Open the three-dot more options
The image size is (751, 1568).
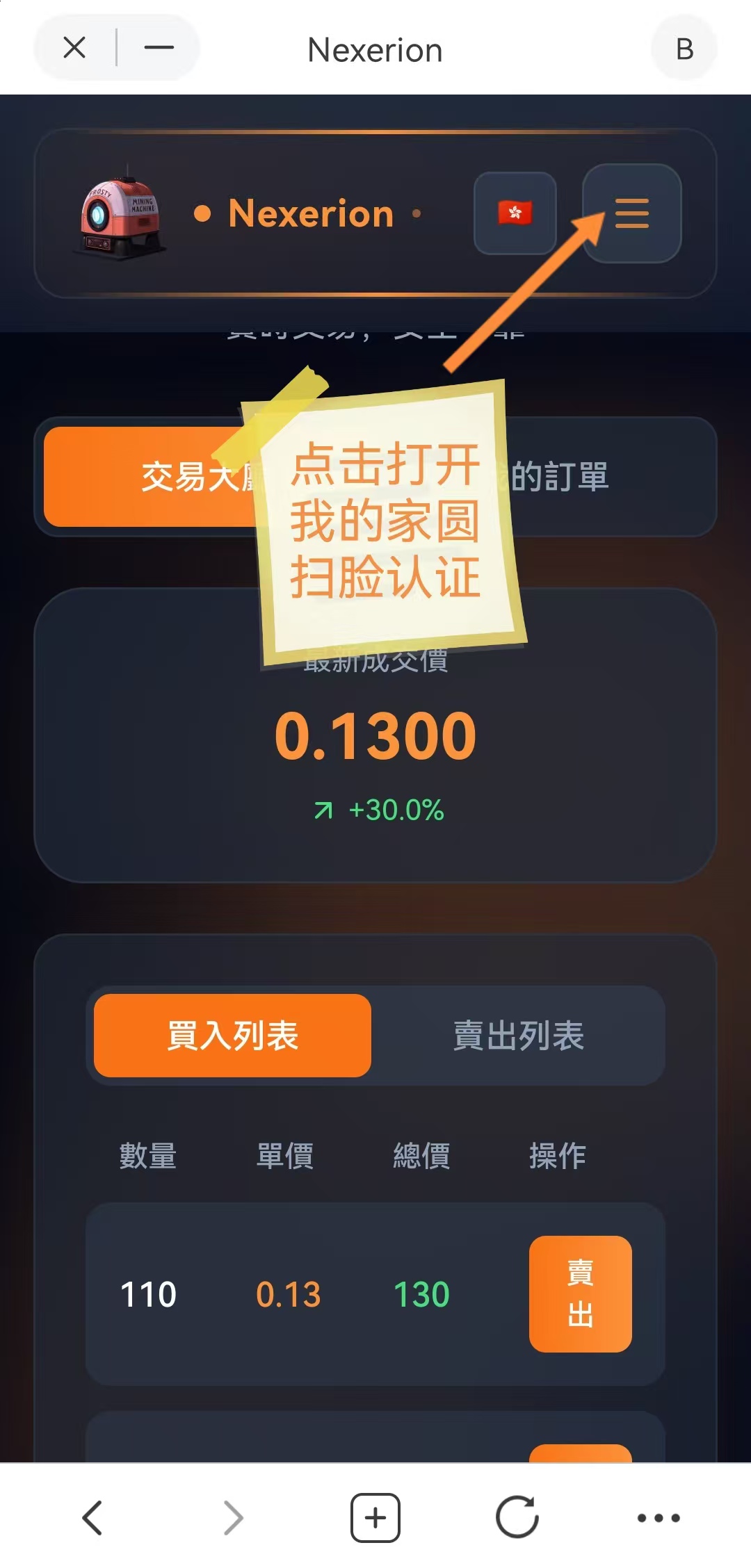click(x=659, y=1517)
